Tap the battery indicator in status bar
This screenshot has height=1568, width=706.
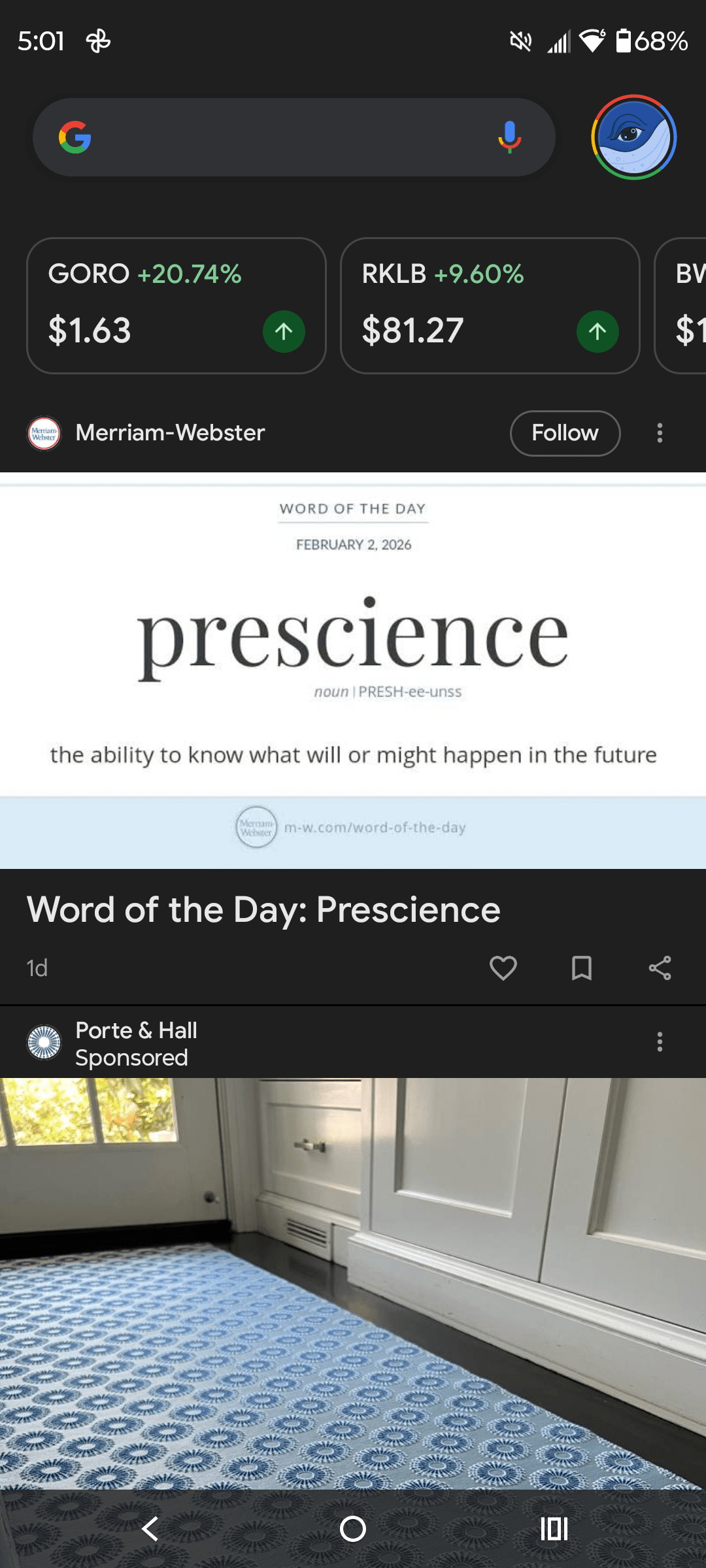[x=624, y=41]
